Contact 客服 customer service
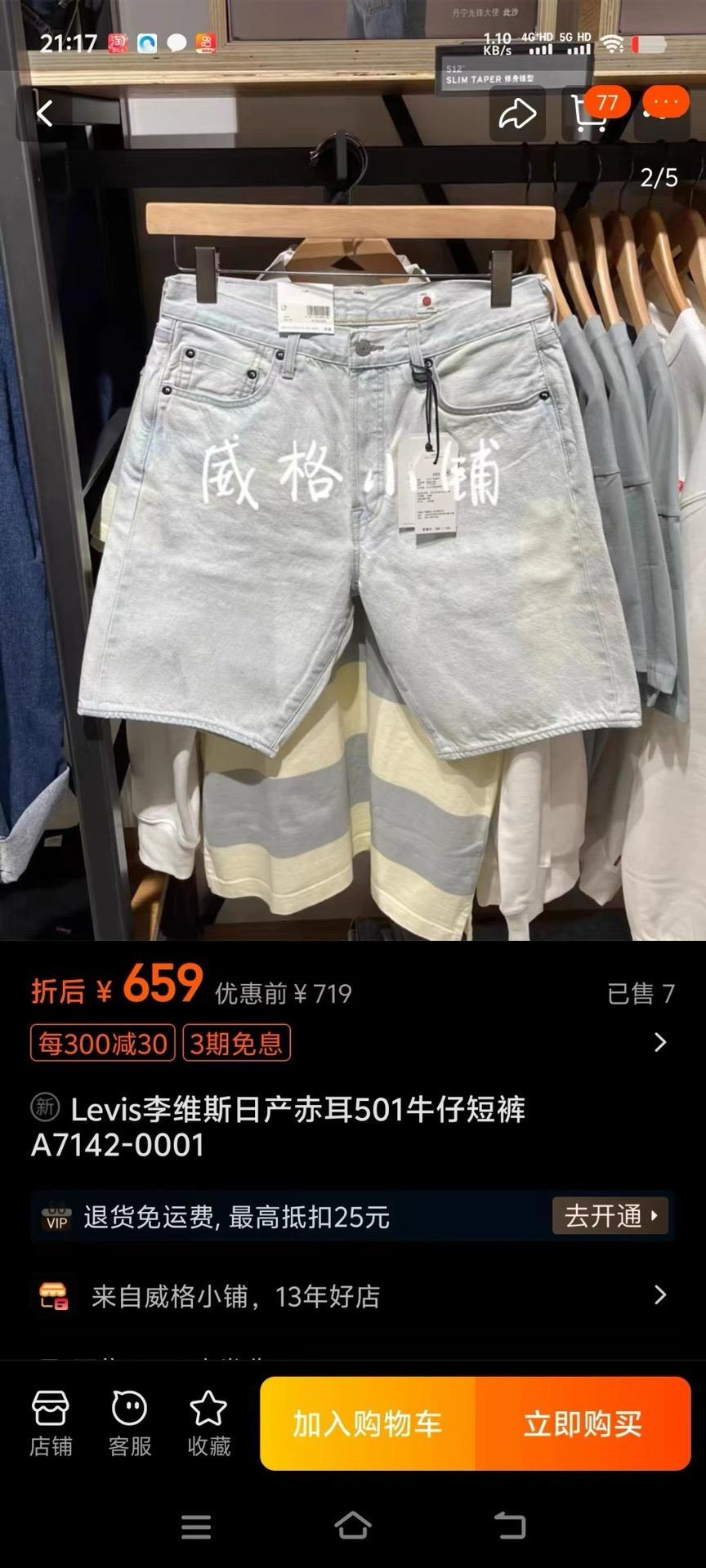The width and height of the screenshot is (706, 1568). tap(130, 1423)
